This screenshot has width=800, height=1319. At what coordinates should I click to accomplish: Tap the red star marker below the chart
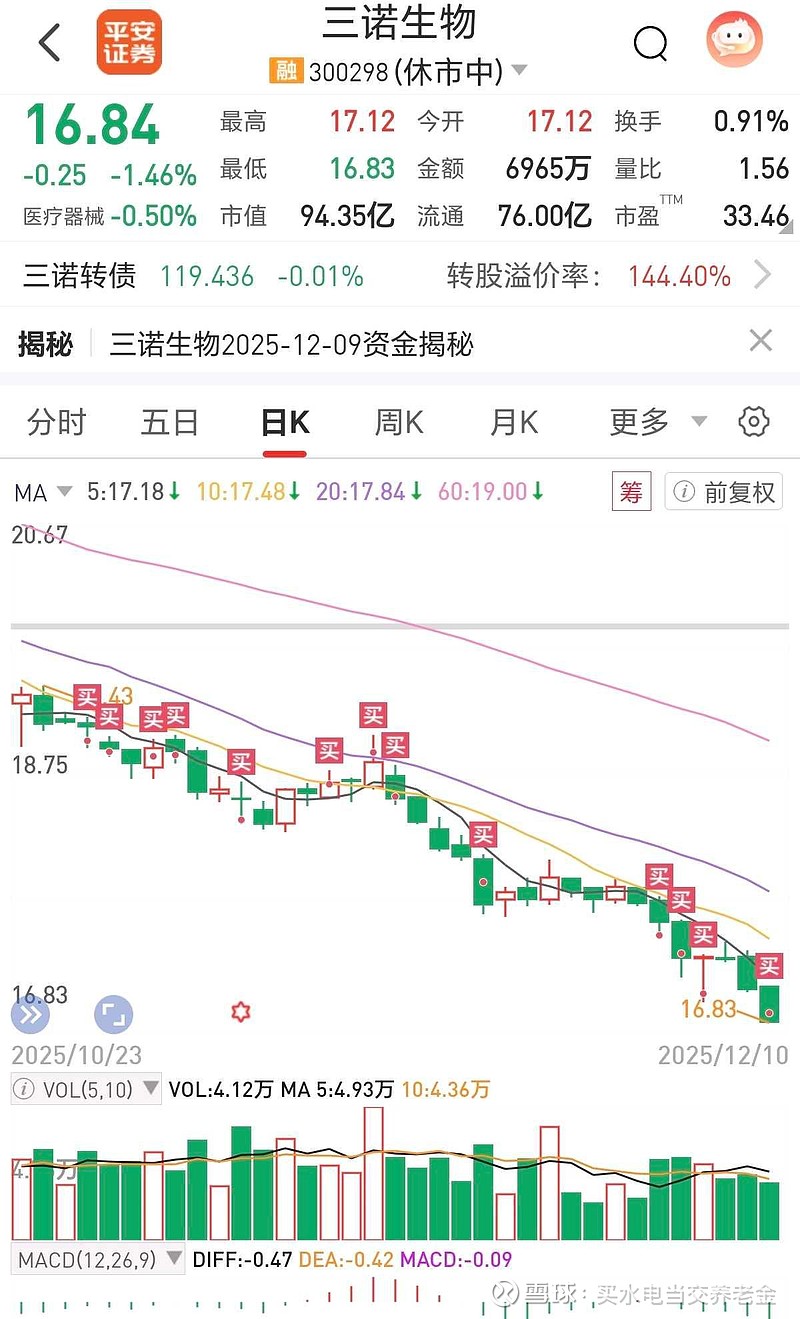pos(240,1012)
